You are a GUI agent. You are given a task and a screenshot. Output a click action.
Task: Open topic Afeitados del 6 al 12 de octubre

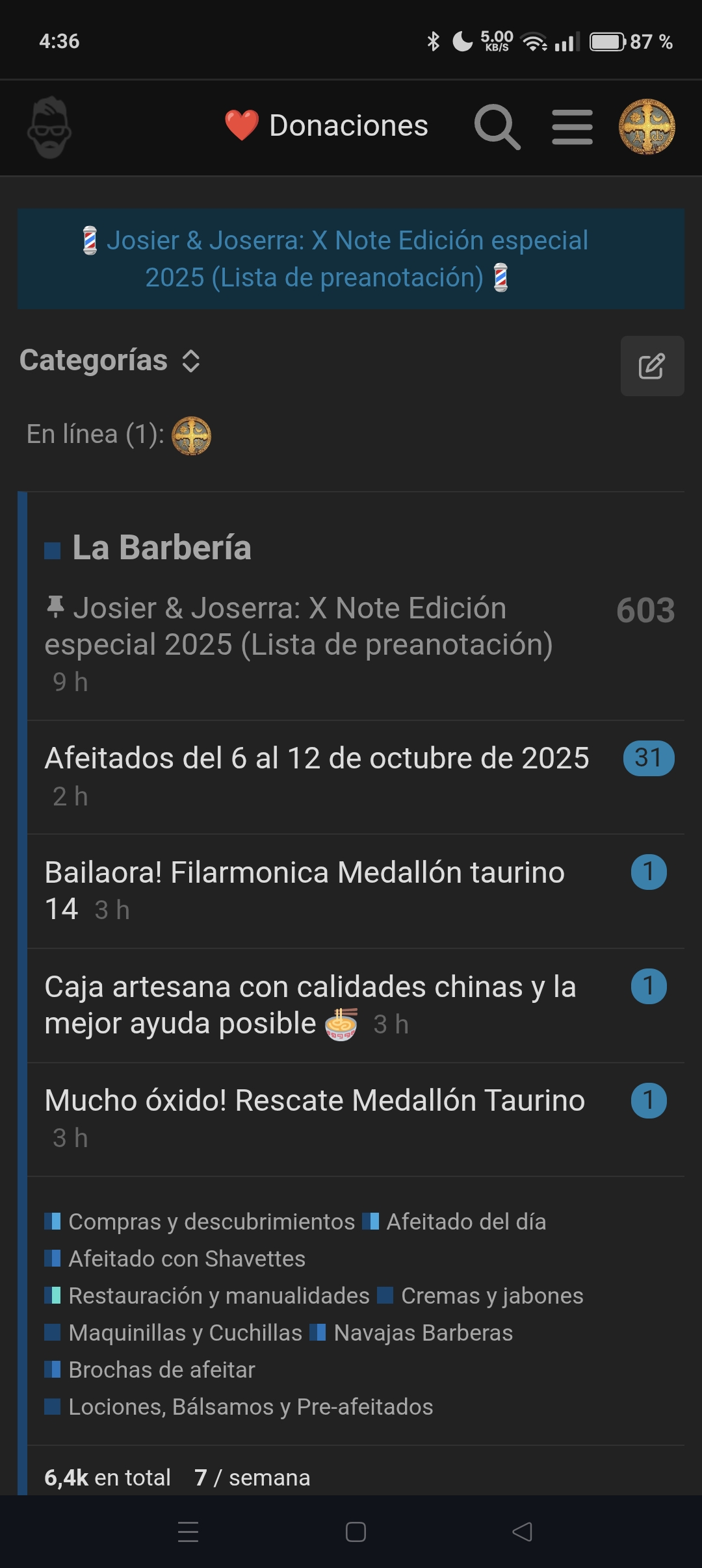(317, 758)
